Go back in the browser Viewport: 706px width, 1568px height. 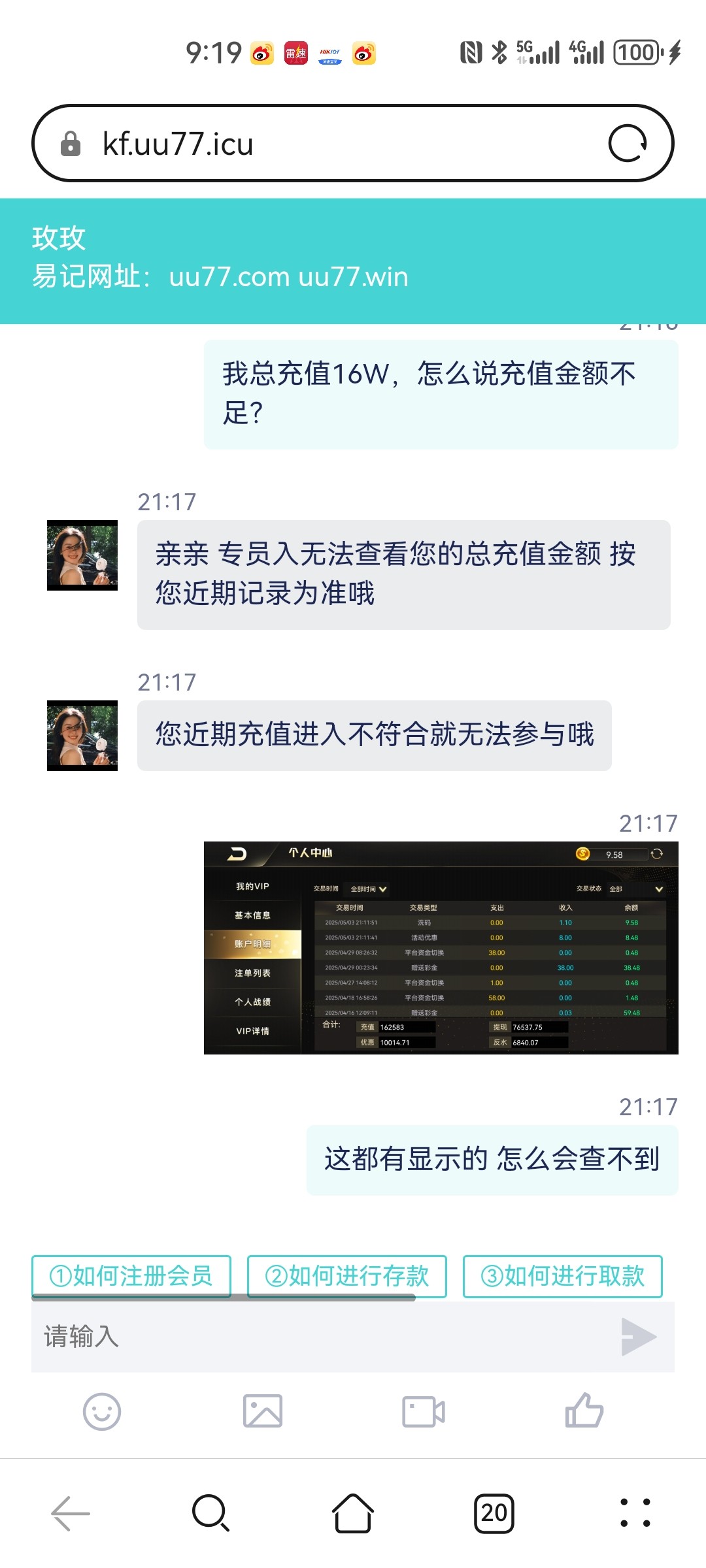click(x=71, y=1512)
